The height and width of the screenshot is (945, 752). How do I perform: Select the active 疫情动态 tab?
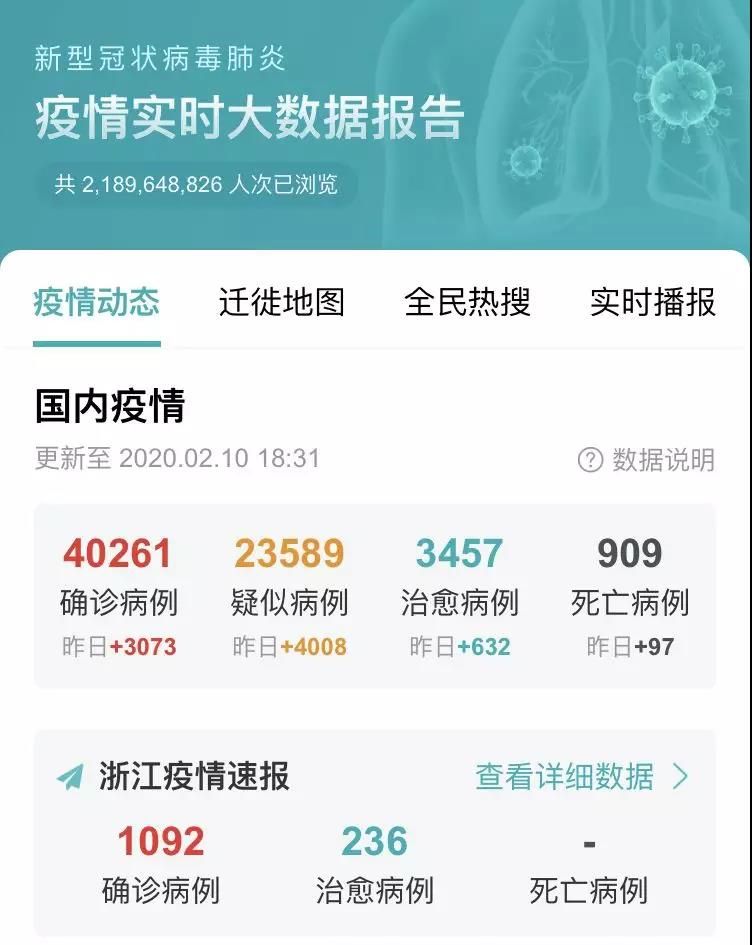(x=96, y=302)
